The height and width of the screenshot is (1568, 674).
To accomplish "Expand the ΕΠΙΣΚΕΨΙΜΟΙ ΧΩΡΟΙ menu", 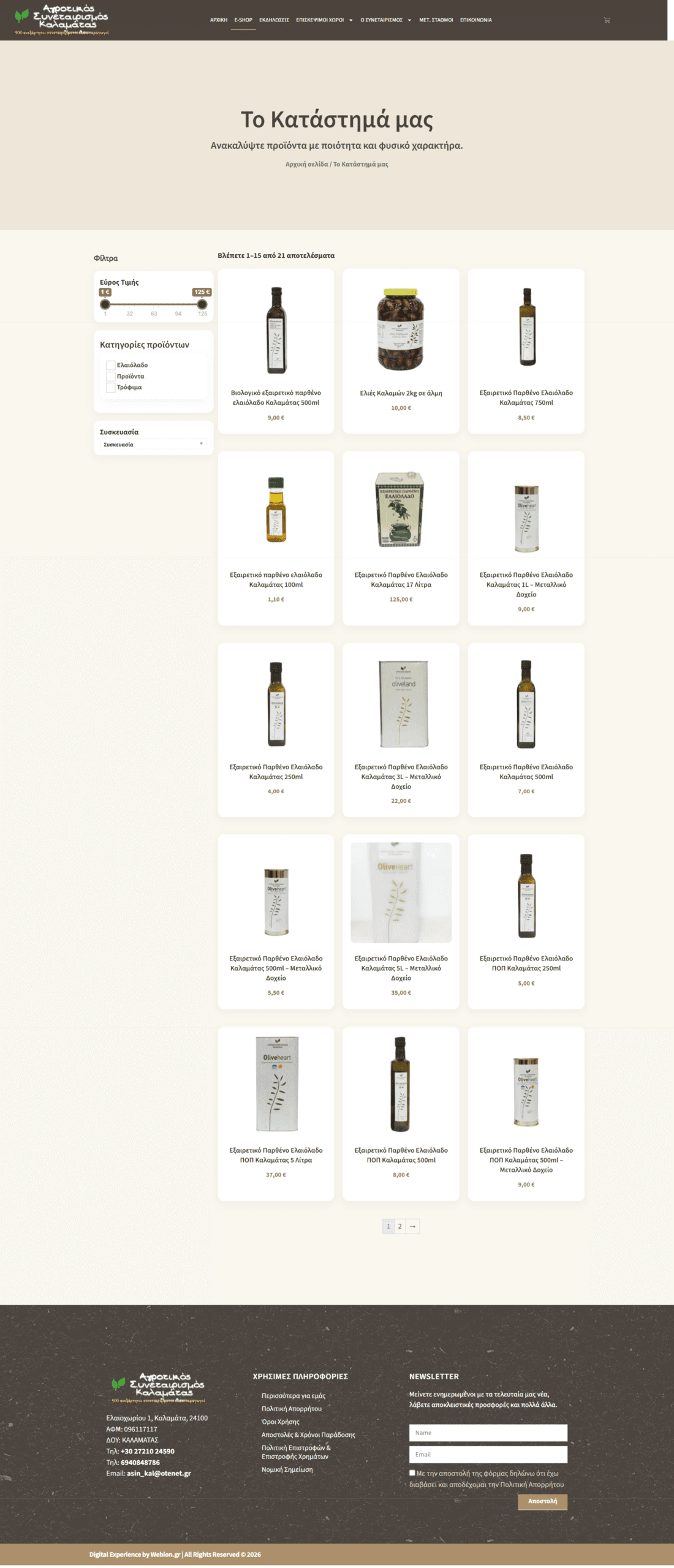I will [x=324, y=20].
